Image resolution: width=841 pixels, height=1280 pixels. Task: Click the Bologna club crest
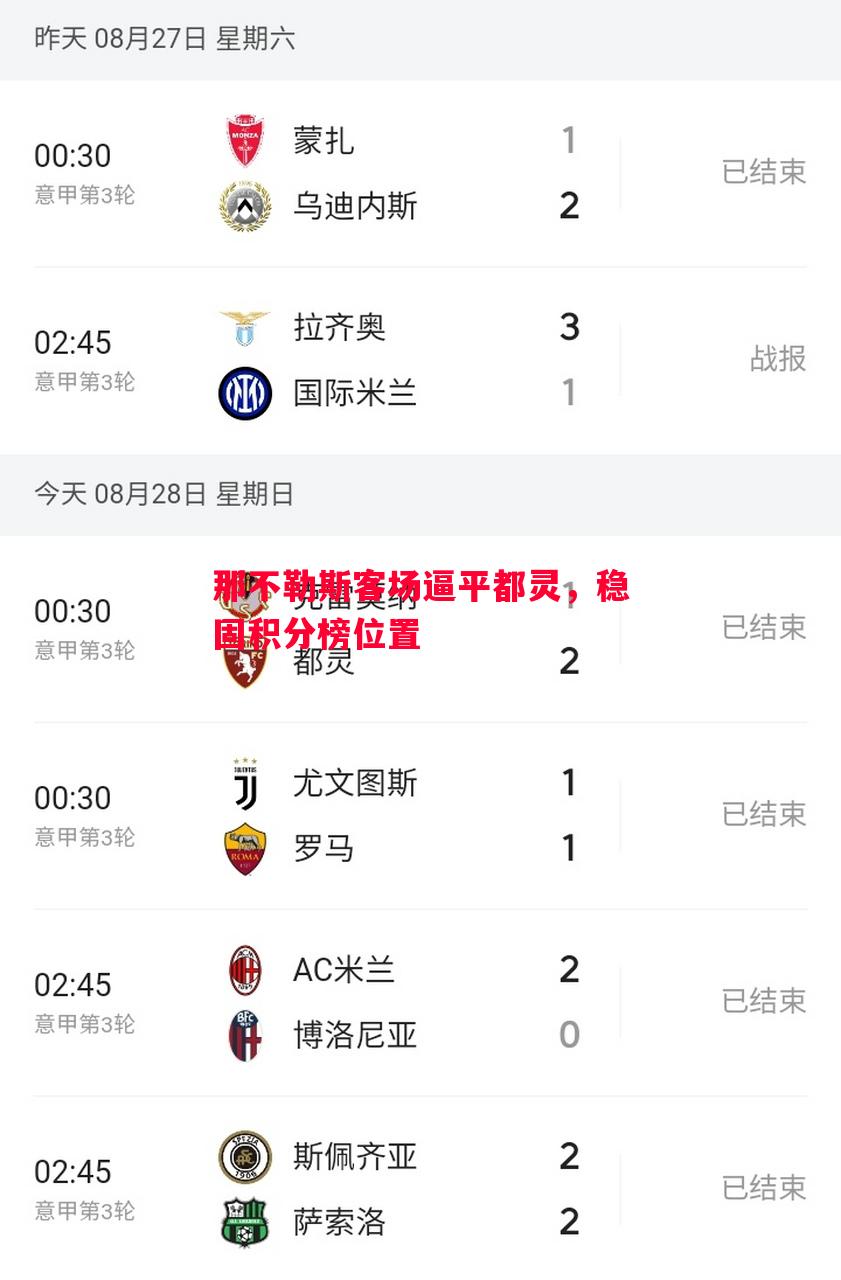pyautogui.click(x=243, y=1035)
